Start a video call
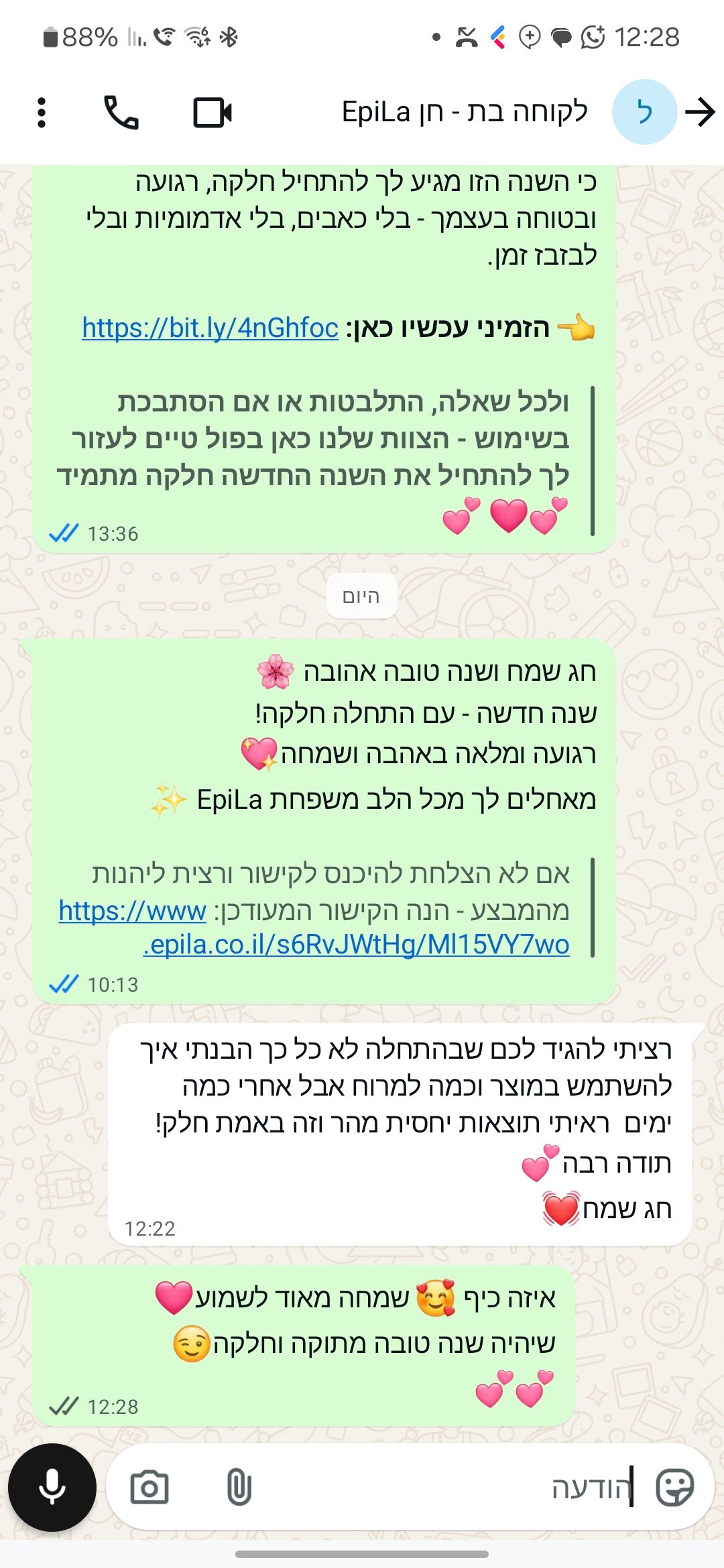The width and height of the screenshot is (724, 1568). [x=213, y=113]
